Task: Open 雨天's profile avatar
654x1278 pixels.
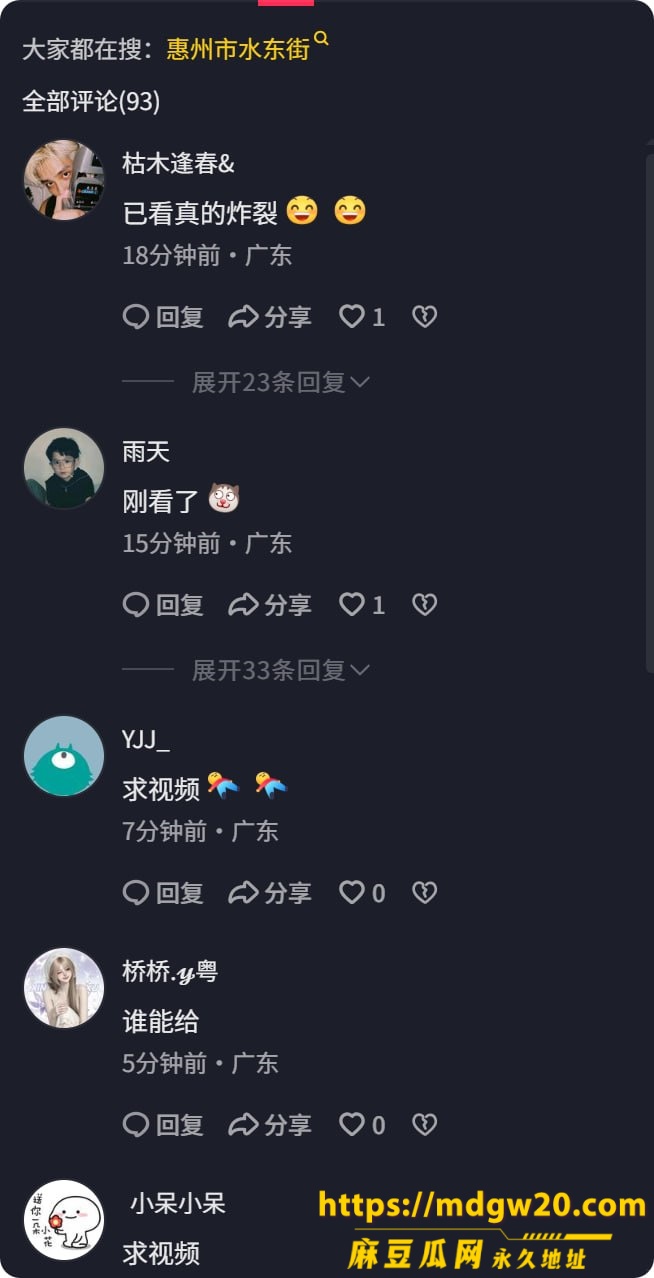Action: tap(64, 468)
